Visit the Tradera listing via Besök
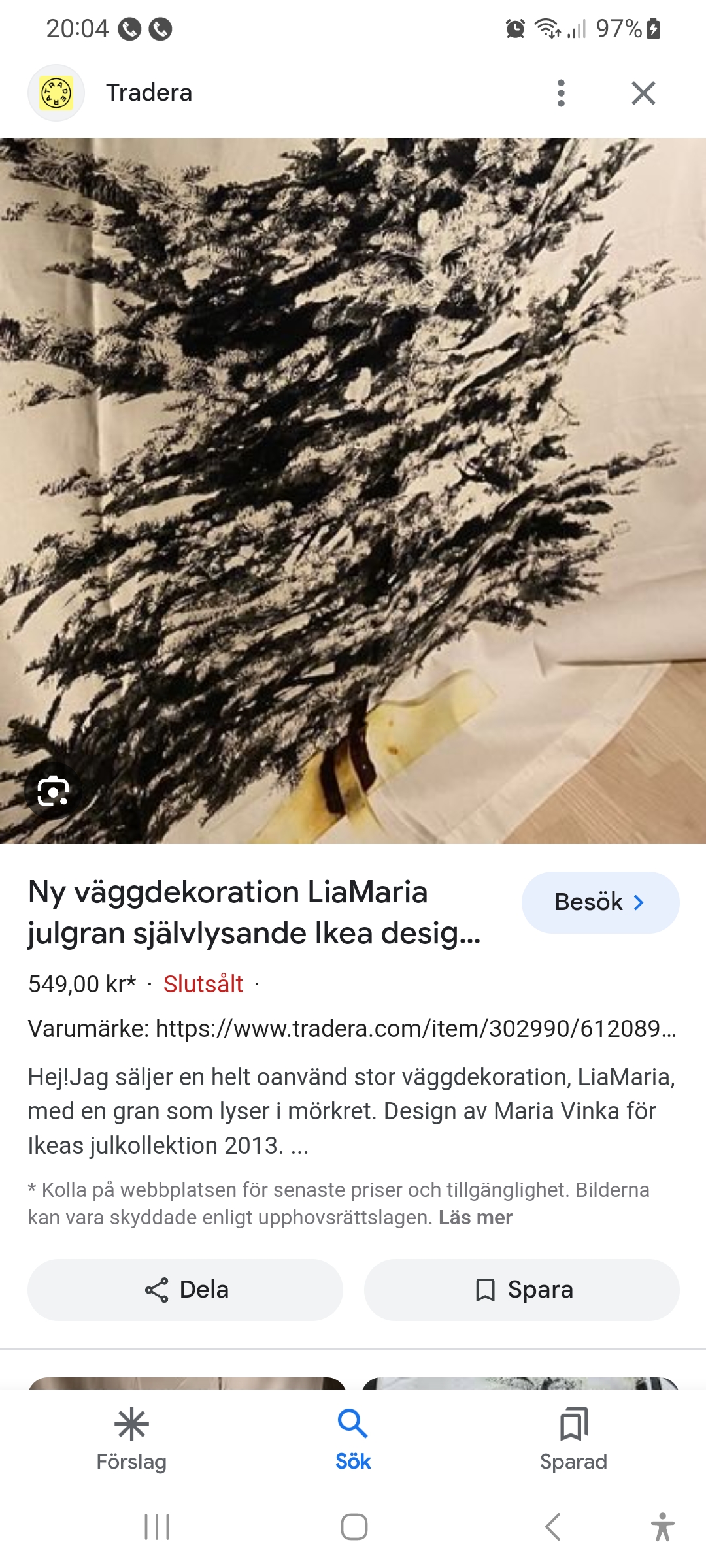The width and height of the screenshot is (706, 1568). point(599,902)
